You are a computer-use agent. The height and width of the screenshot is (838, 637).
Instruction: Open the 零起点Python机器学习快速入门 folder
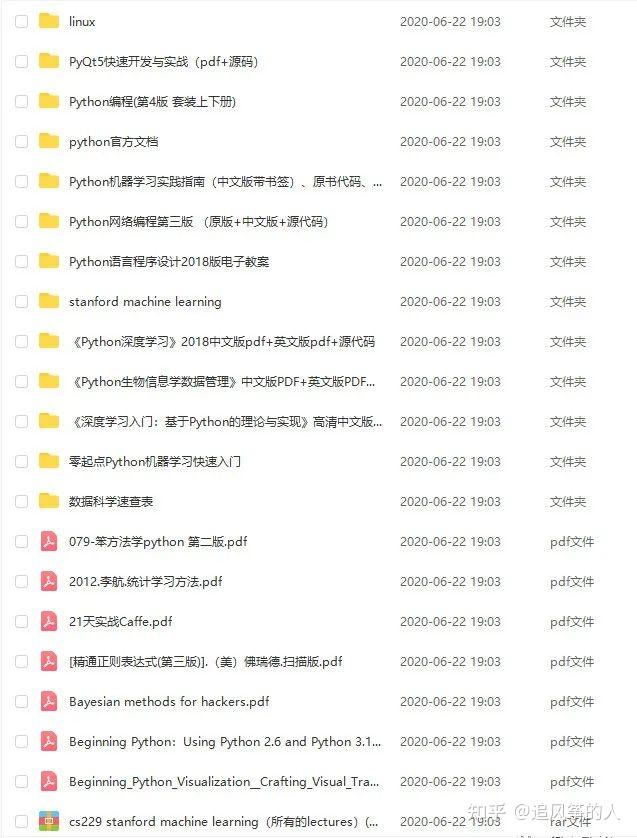click(x=155, y=461)
